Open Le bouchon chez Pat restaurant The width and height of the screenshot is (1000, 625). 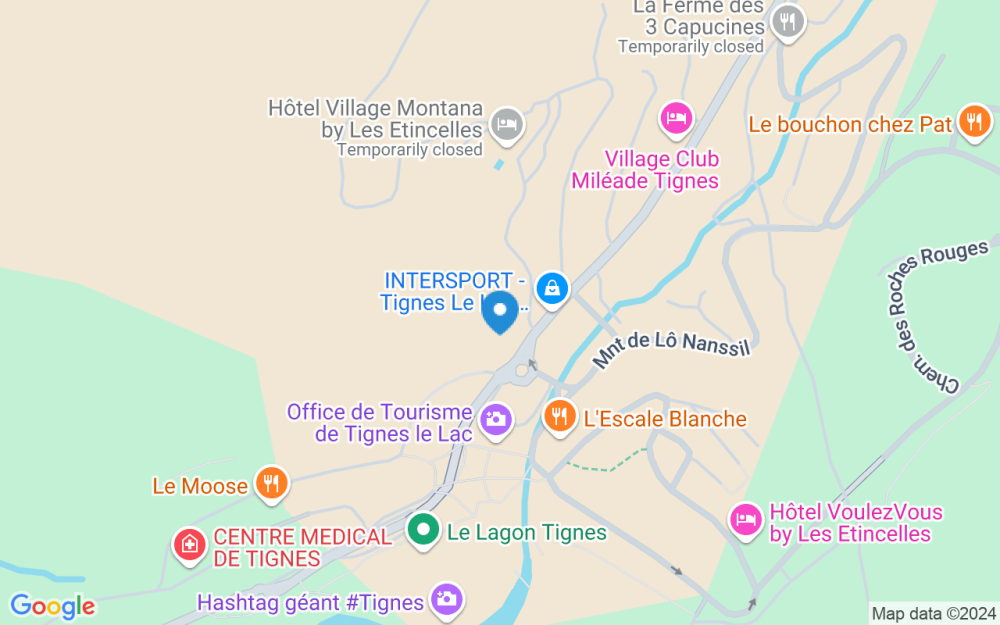[972, 122]
